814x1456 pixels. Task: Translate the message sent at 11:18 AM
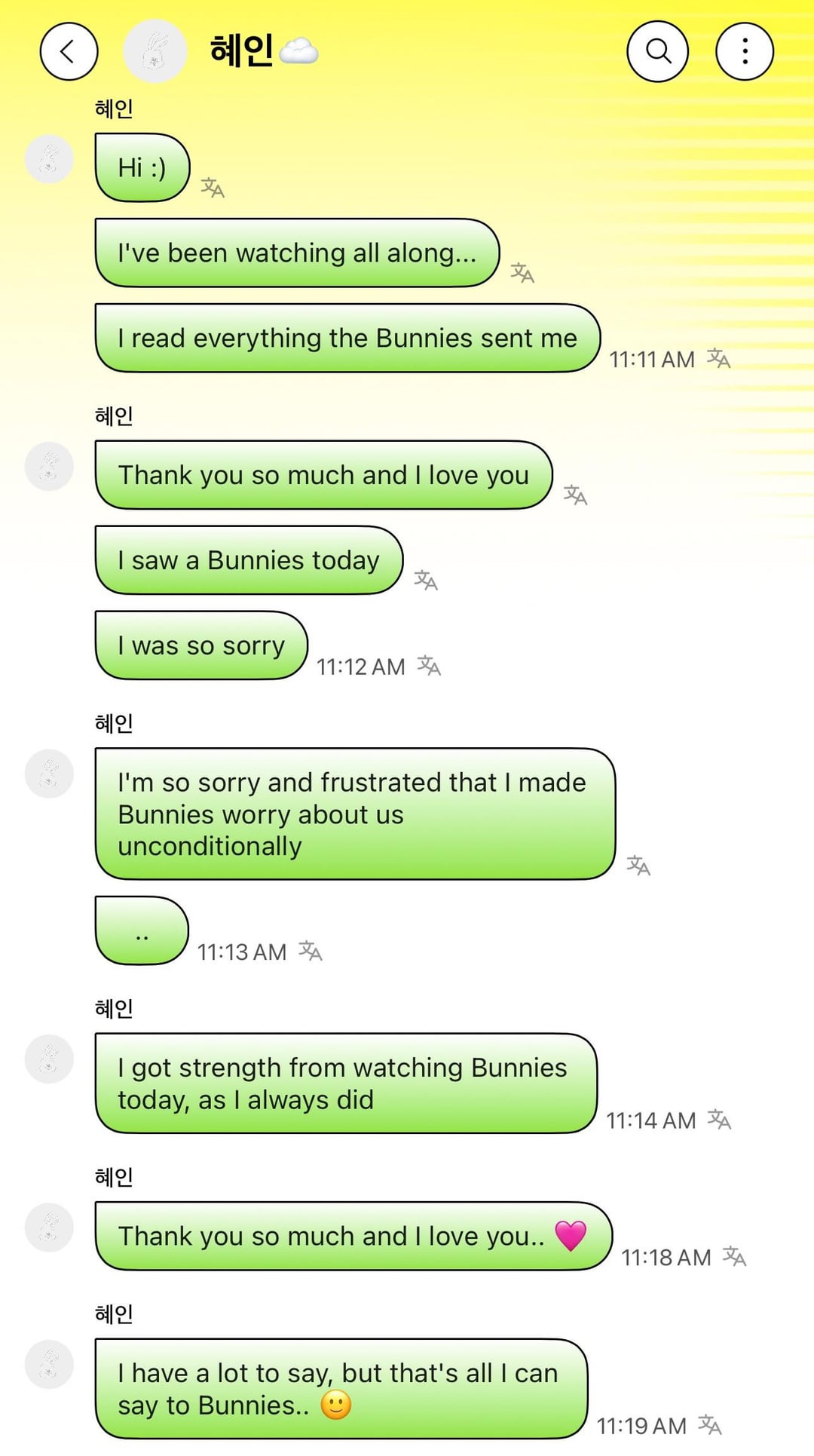point(734,1256)
